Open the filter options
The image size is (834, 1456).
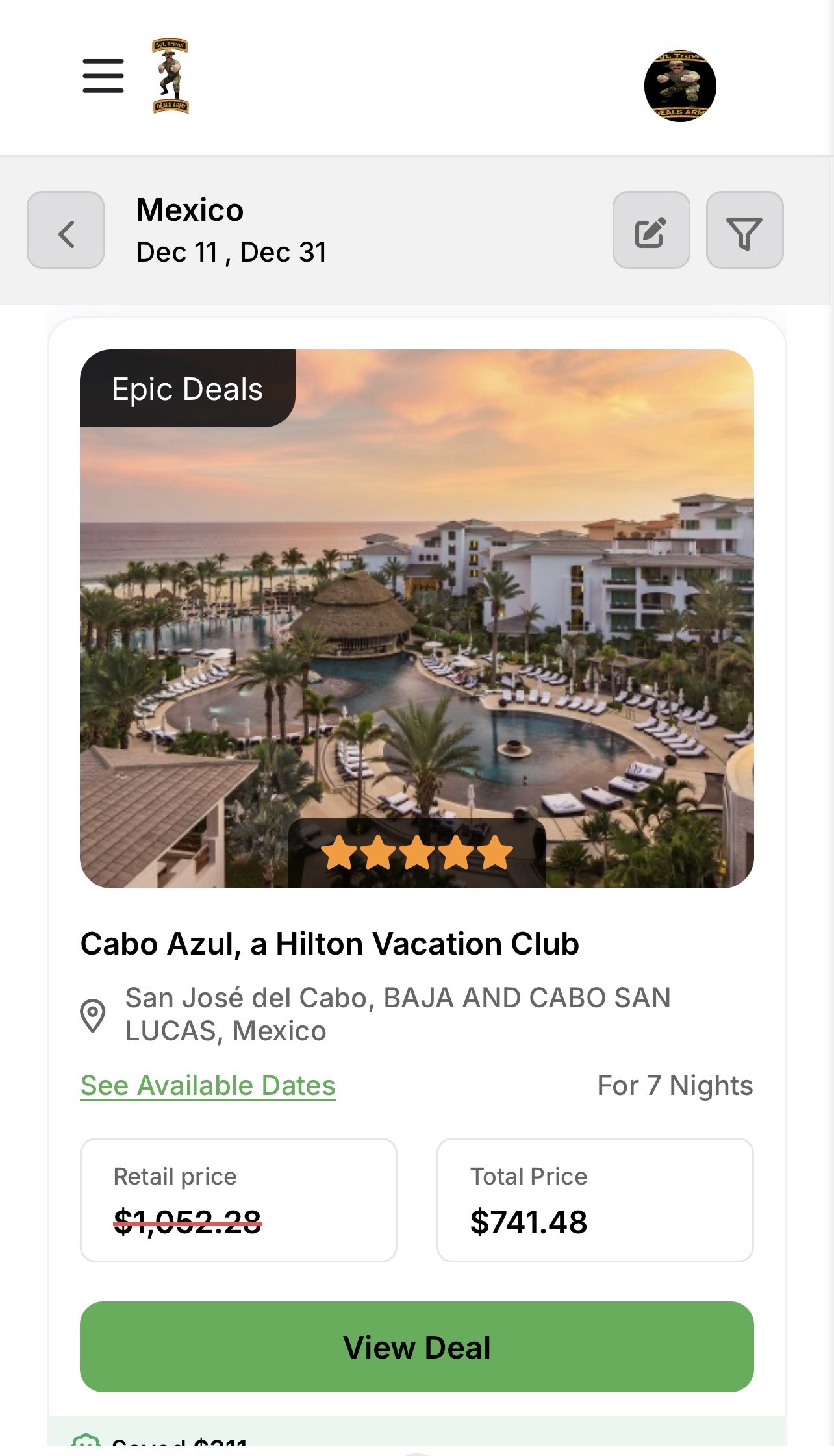coord(744,230)
